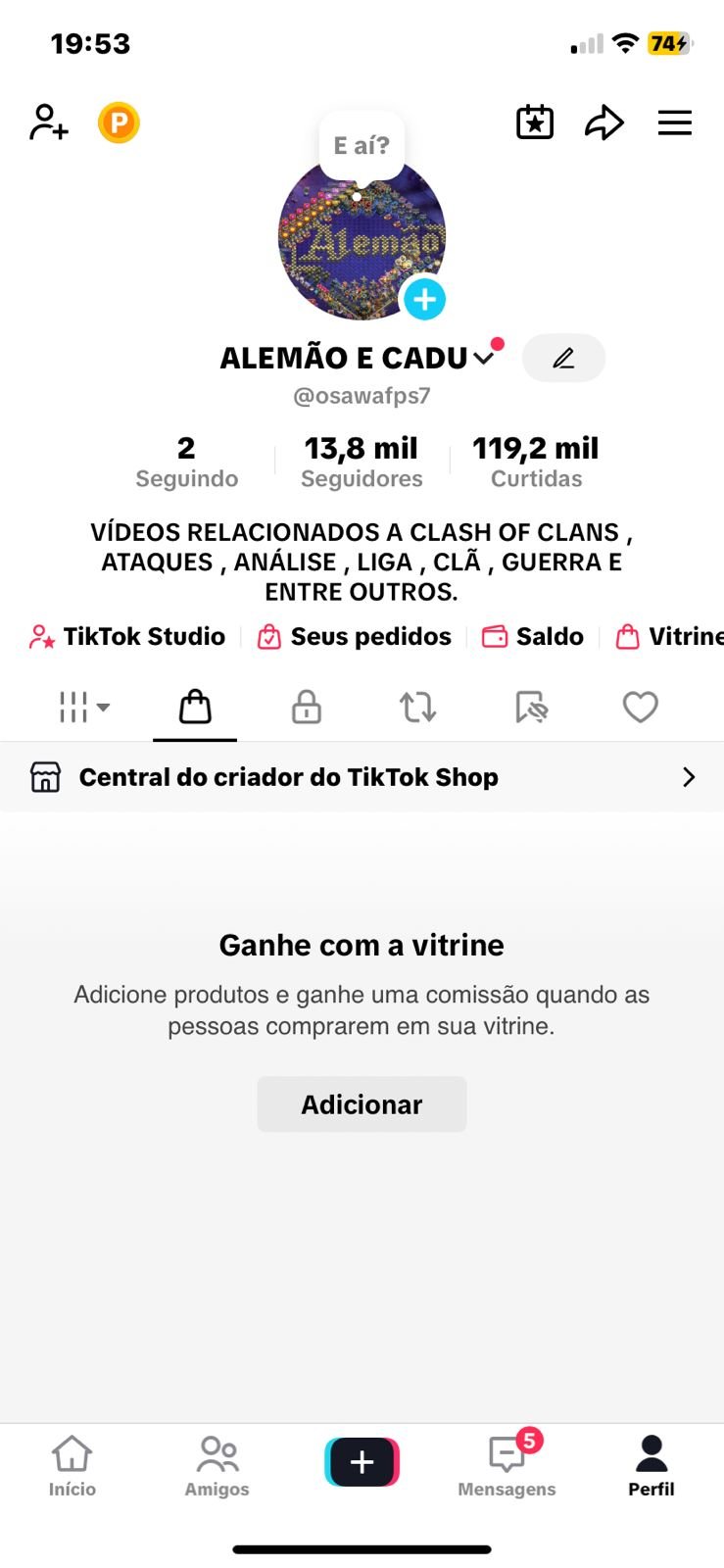Tap the blue plus on profile photo
The width and height of the screenshot is (724, 1568).
[x=424, y=300]
